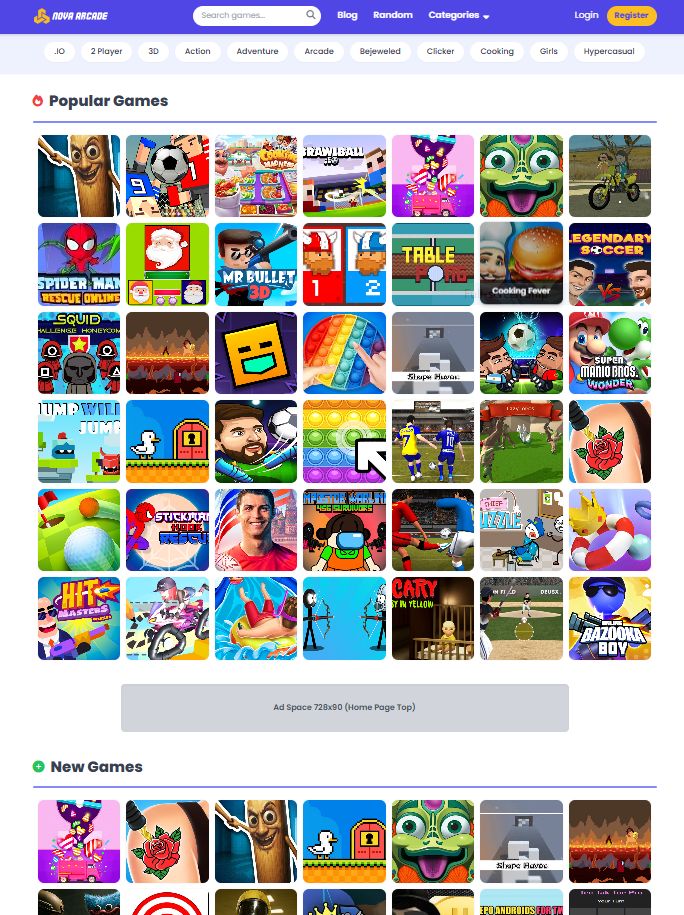
Task: Open the Login link
Action: click(x=586, y=16)
